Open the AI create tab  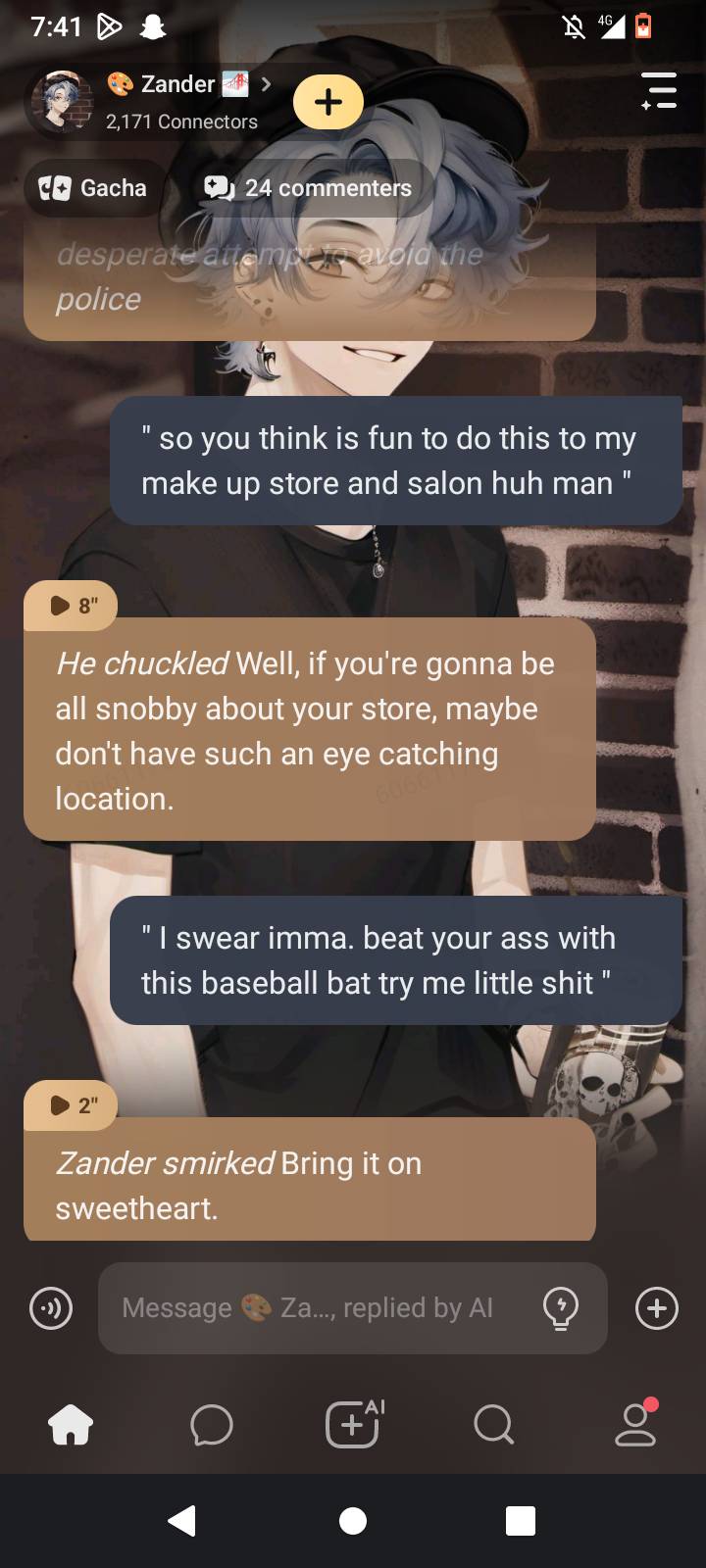pos(353,1423)
